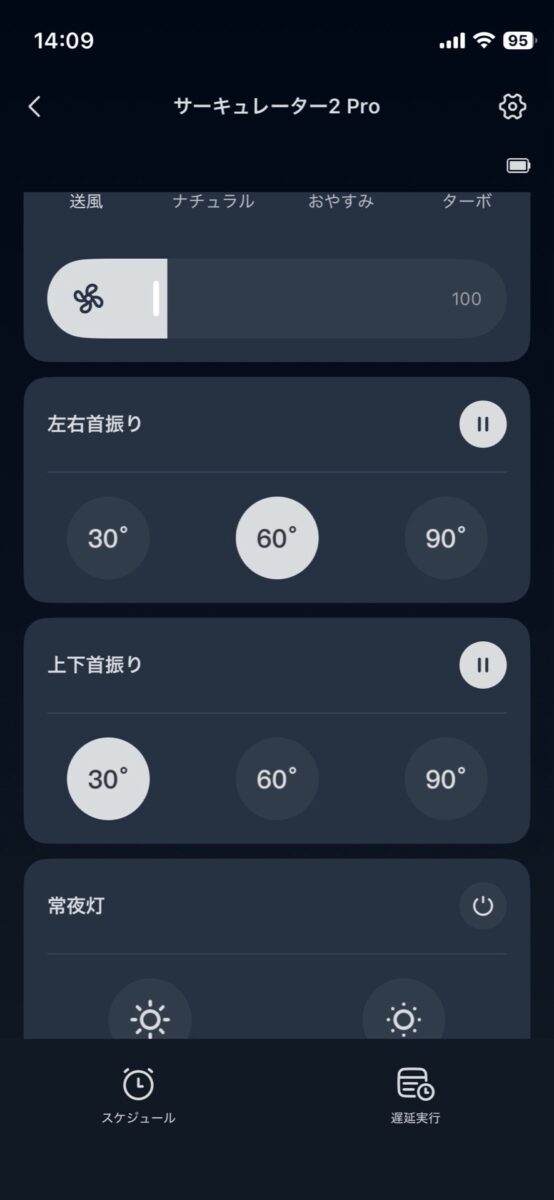Viewport: 554px width, 1200px height.
Task: Tap the fan speed slider bar
Action: tap(277, 298)
